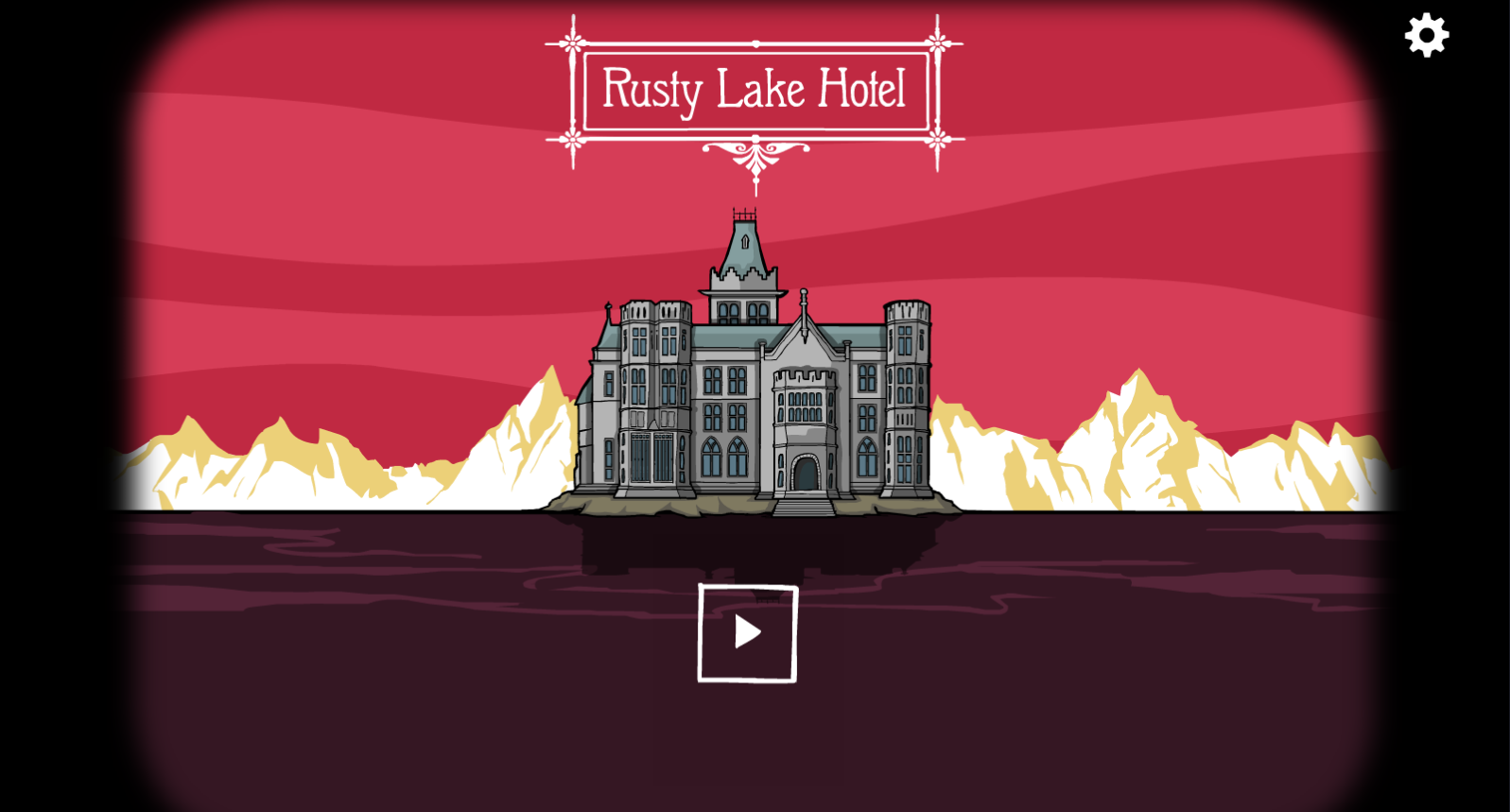Start the game with the play button
Viewport: 1510px width, 812px height.
point(747,632)
